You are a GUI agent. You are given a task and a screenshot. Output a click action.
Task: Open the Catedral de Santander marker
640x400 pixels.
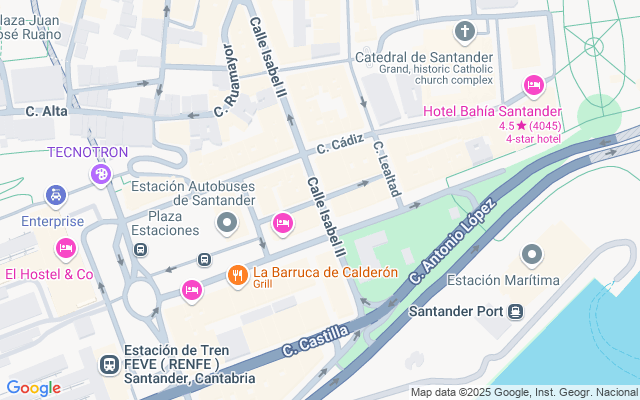click(x=465, y=32)
